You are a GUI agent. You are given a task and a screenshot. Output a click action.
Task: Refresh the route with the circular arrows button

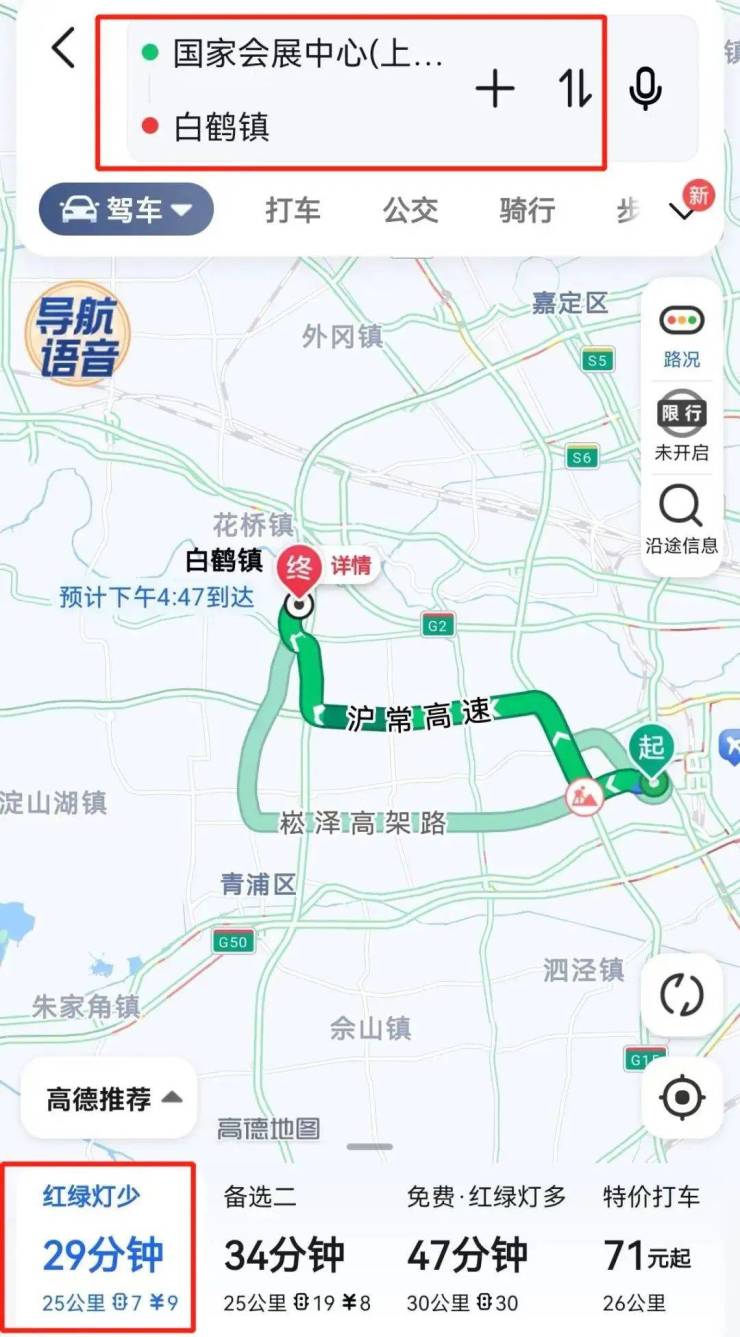pos(681,995)
